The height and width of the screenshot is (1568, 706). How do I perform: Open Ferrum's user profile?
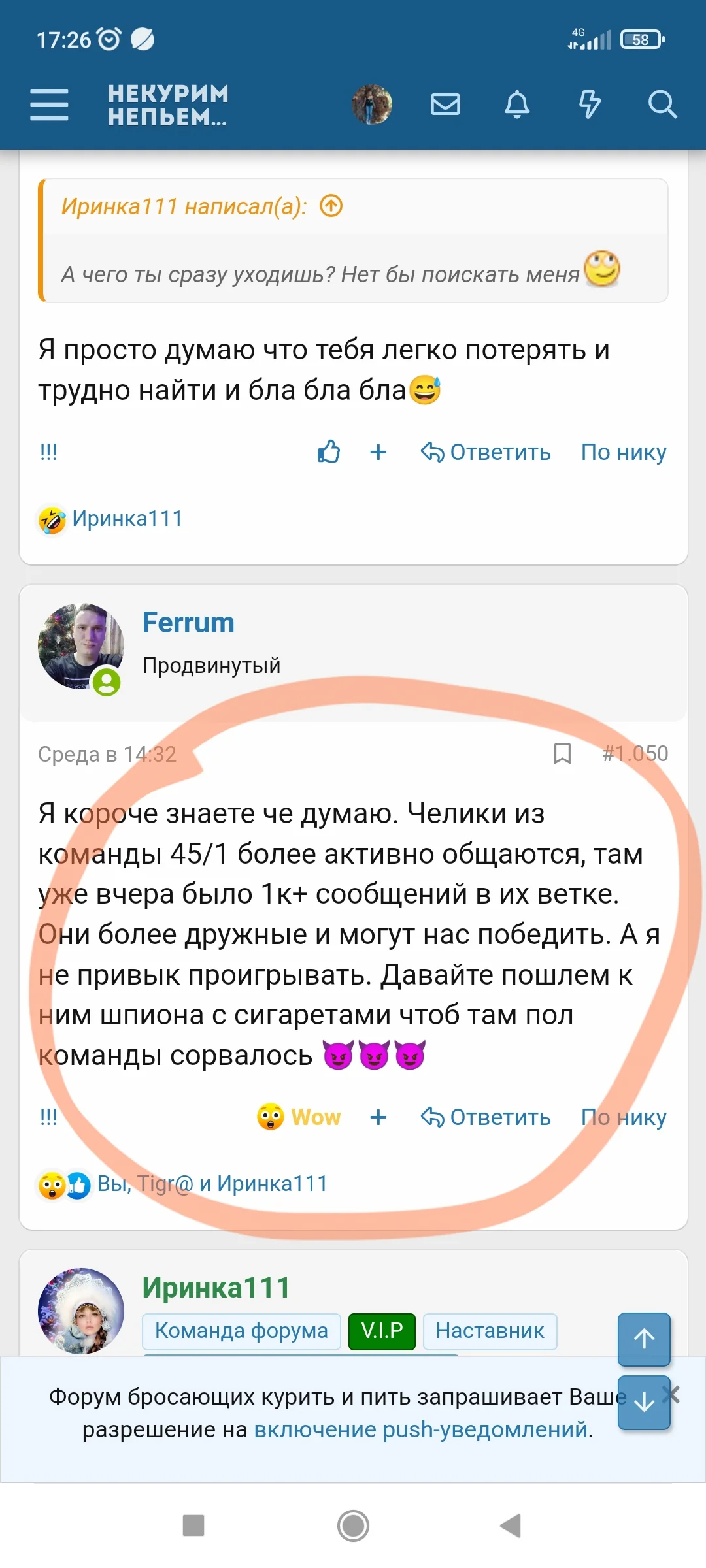coord(188,623)
